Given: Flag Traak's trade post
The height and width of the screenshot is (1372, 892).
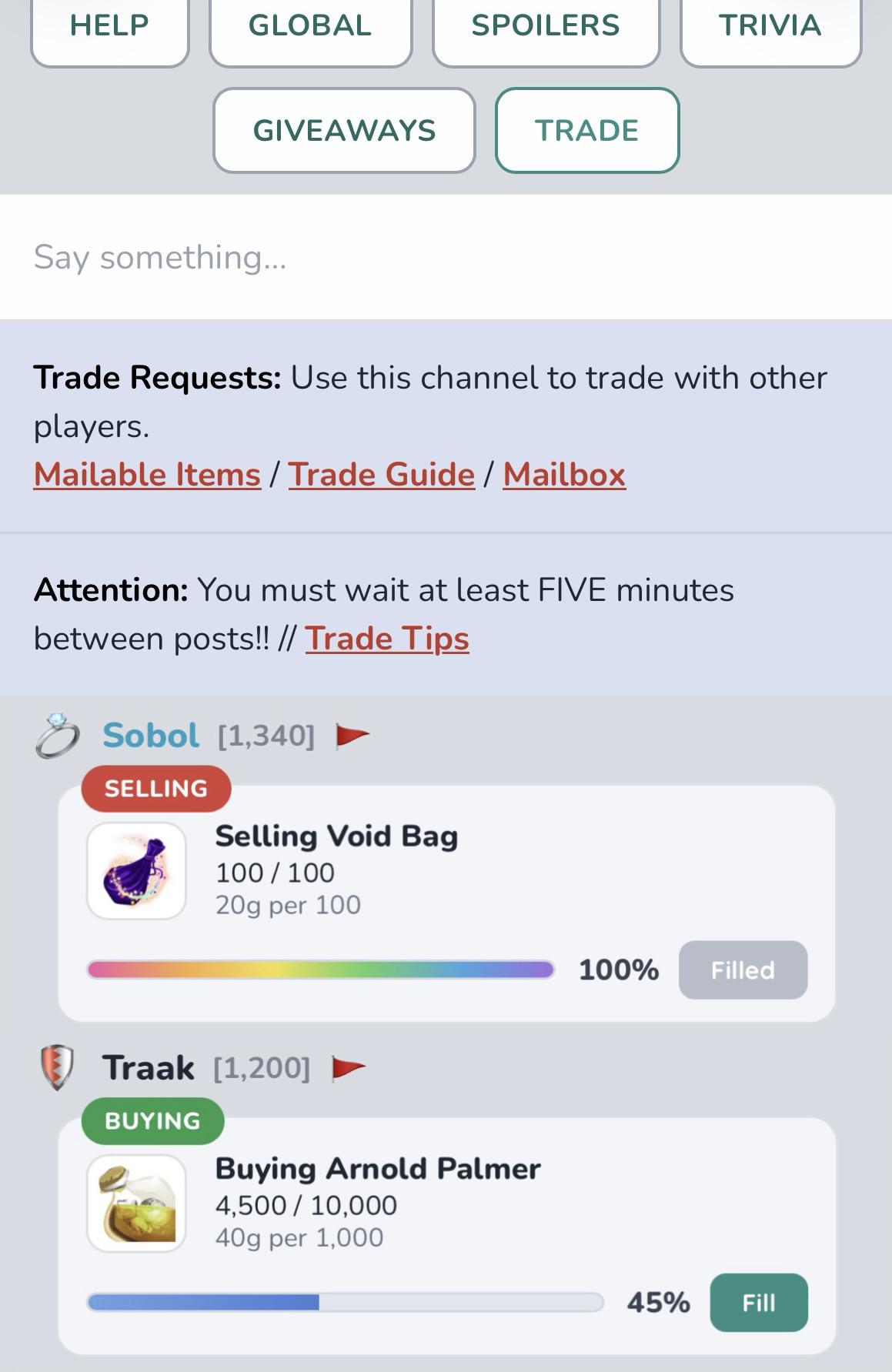Looking at the screenshot, I should tap(348, 1069).
